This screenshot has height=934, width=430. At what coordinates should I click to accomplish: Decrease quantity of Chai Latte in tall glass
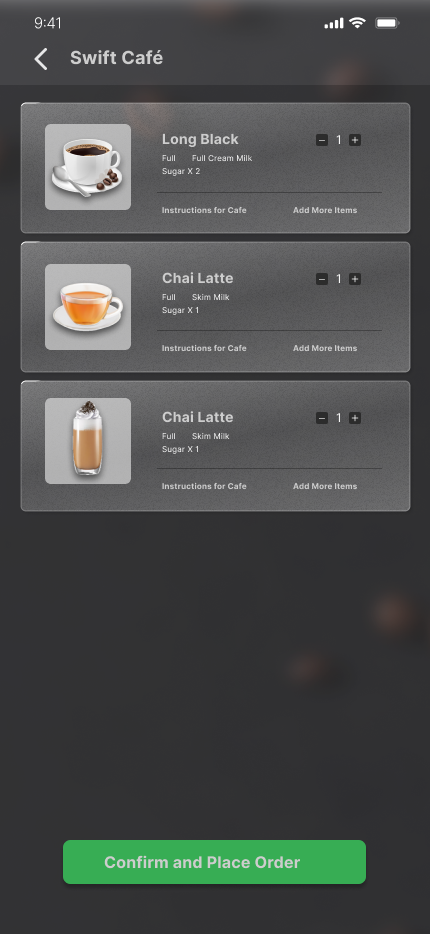pyautogui.click(x=322, y=418)
